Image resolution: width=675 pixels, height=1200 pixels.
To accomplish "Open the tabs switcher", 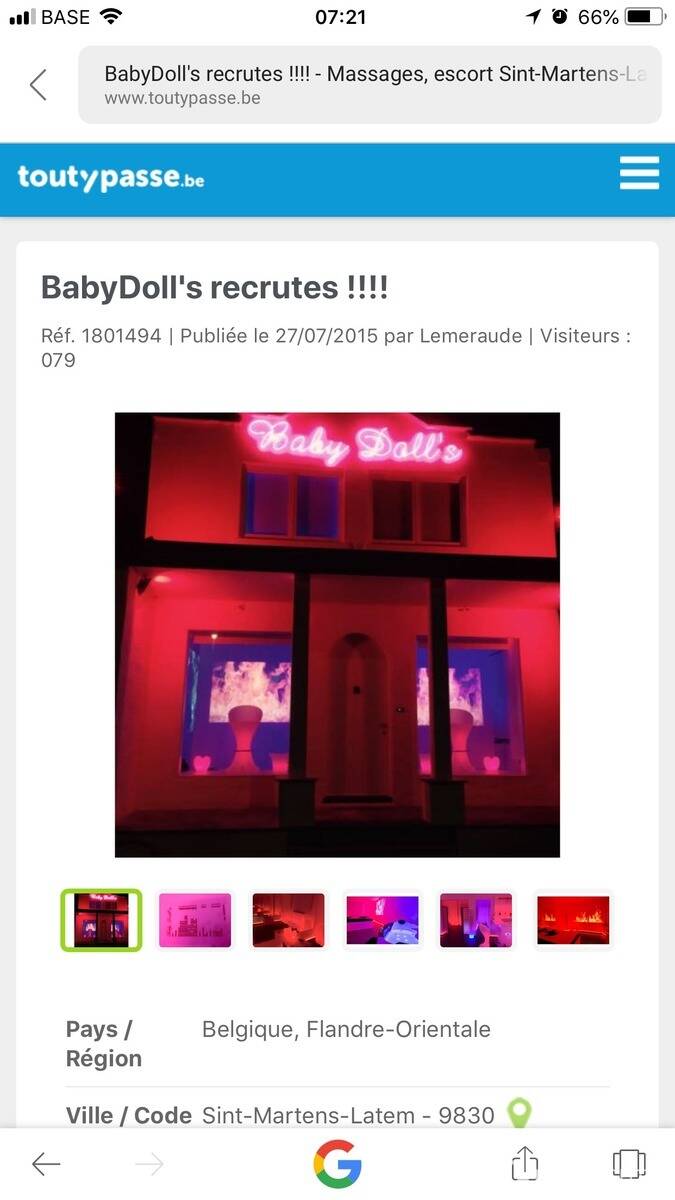I will [x=629, y=1164].
